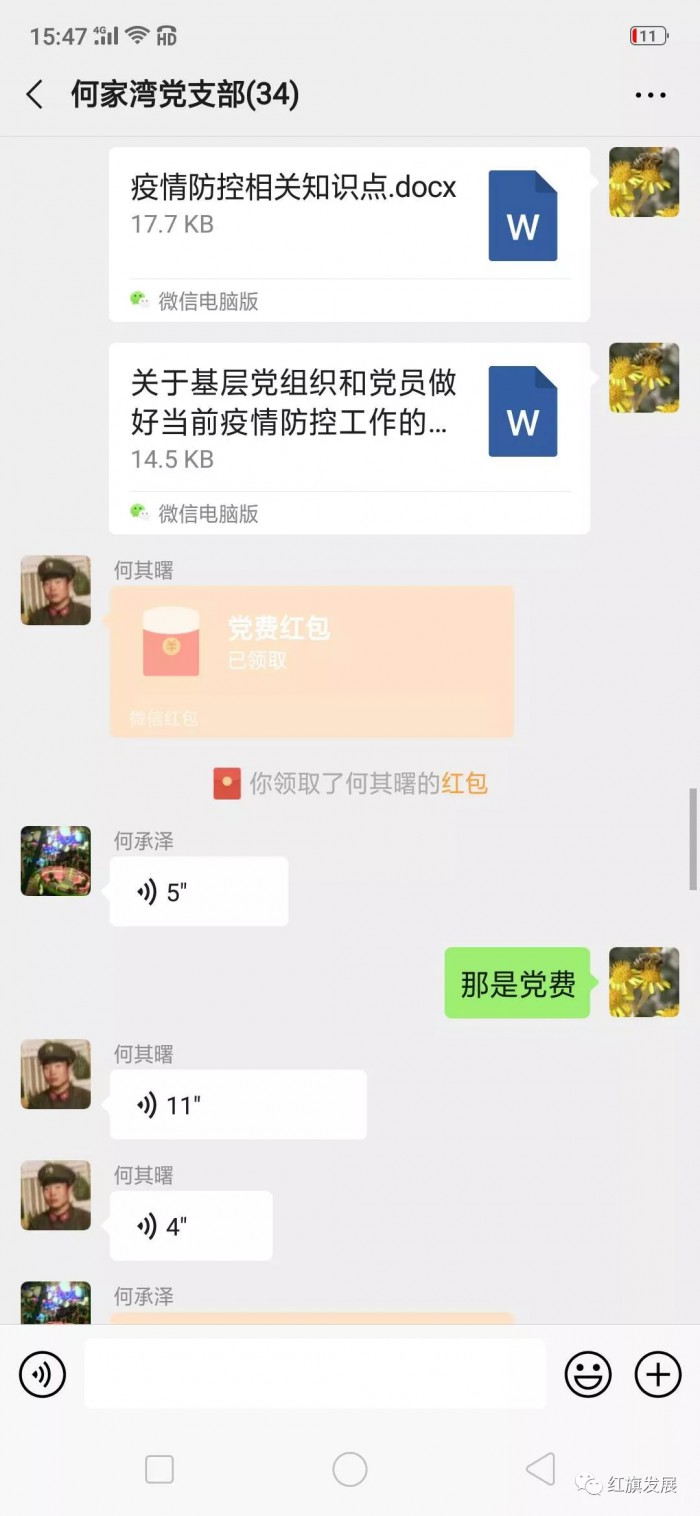View 何其曙's avatar beside the red packet

(56, 591)
